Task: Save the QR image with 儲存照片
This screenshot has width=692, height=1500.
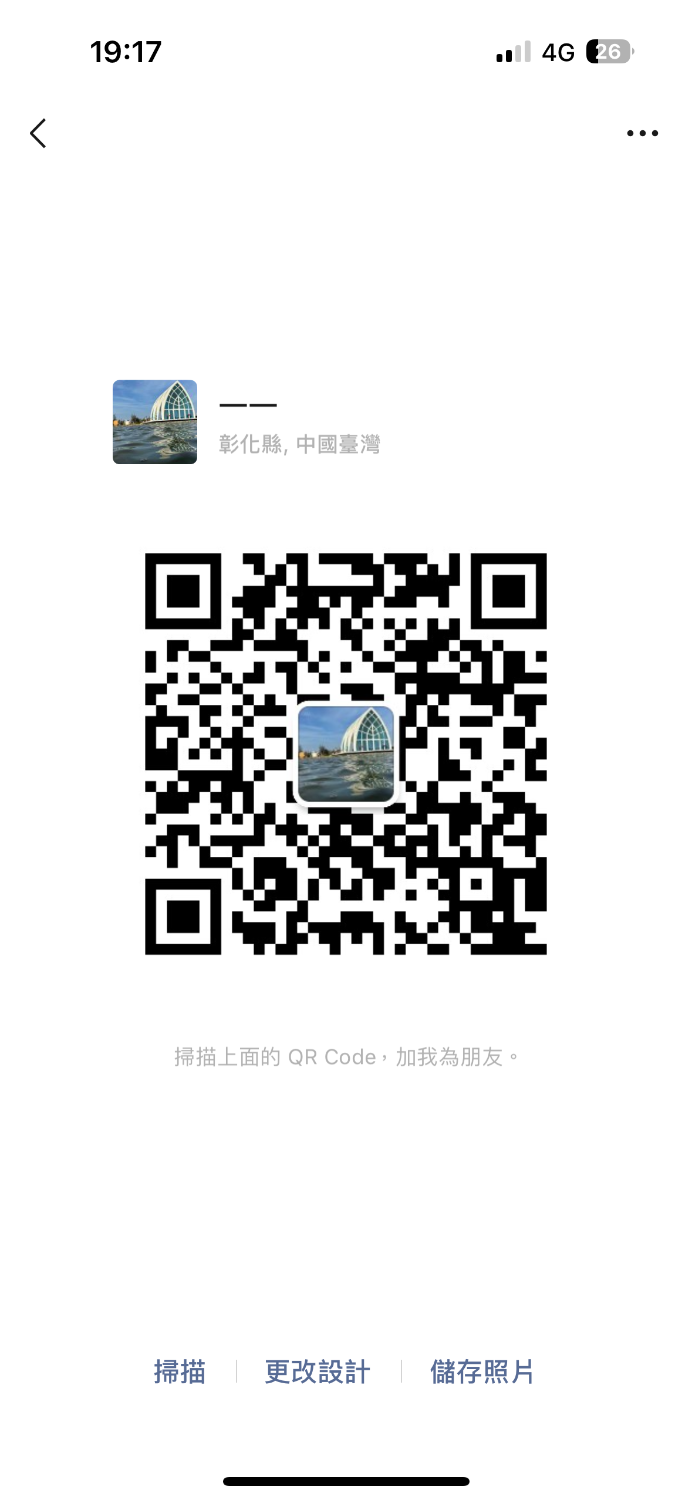Action: pos(482,1371)
